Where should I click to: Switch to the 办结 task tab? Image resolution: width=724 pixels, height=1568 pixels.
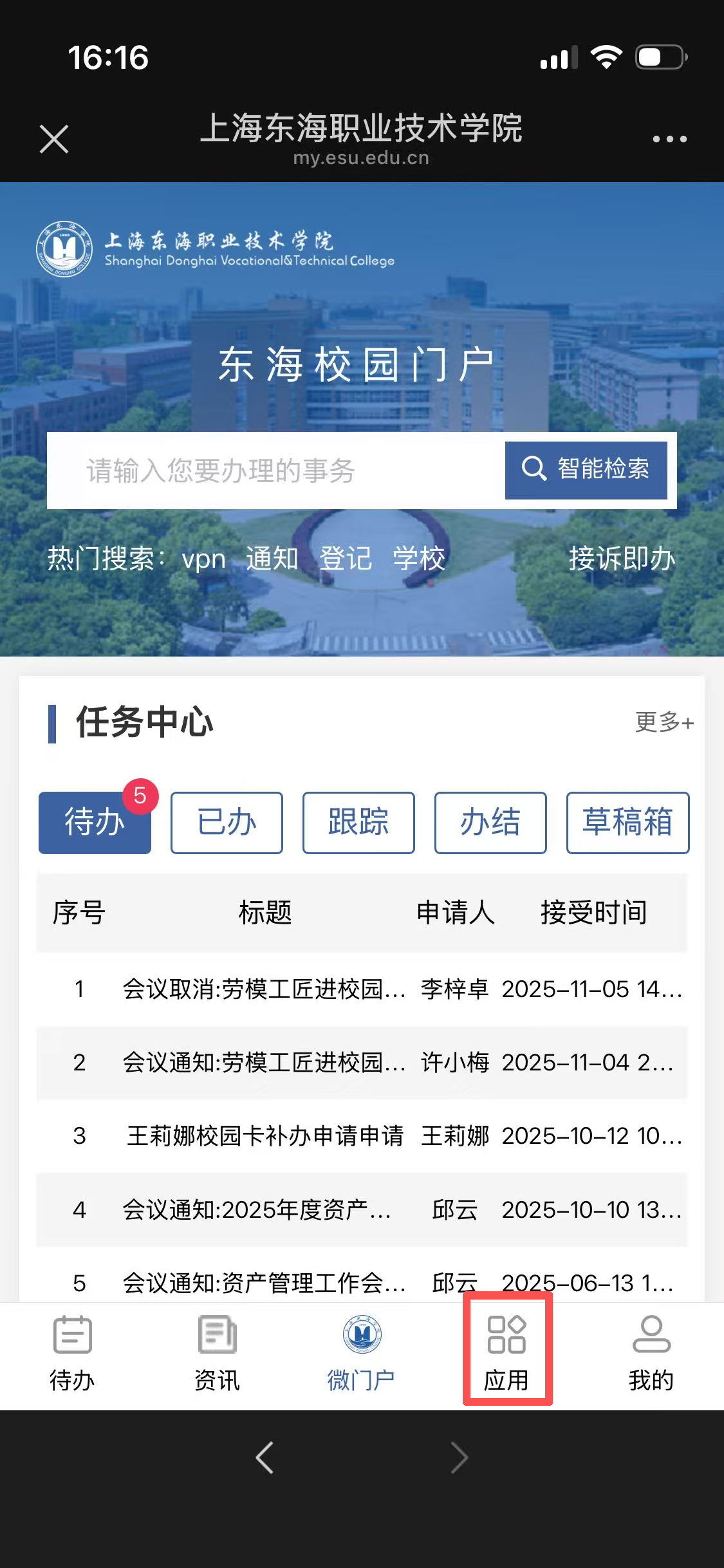click(490, 823)
